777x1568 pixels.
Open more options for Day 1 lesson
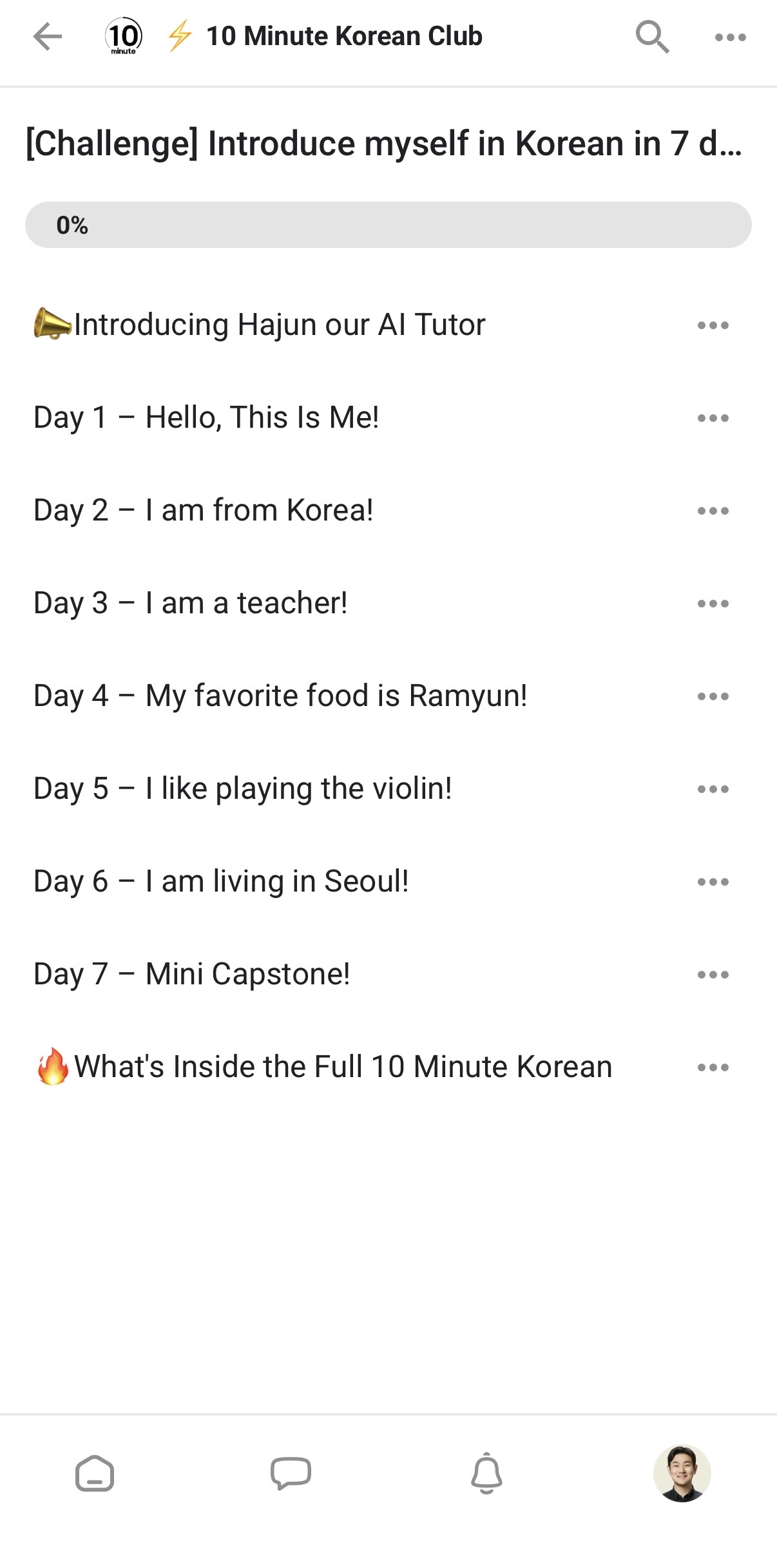[x=713, y=418]
